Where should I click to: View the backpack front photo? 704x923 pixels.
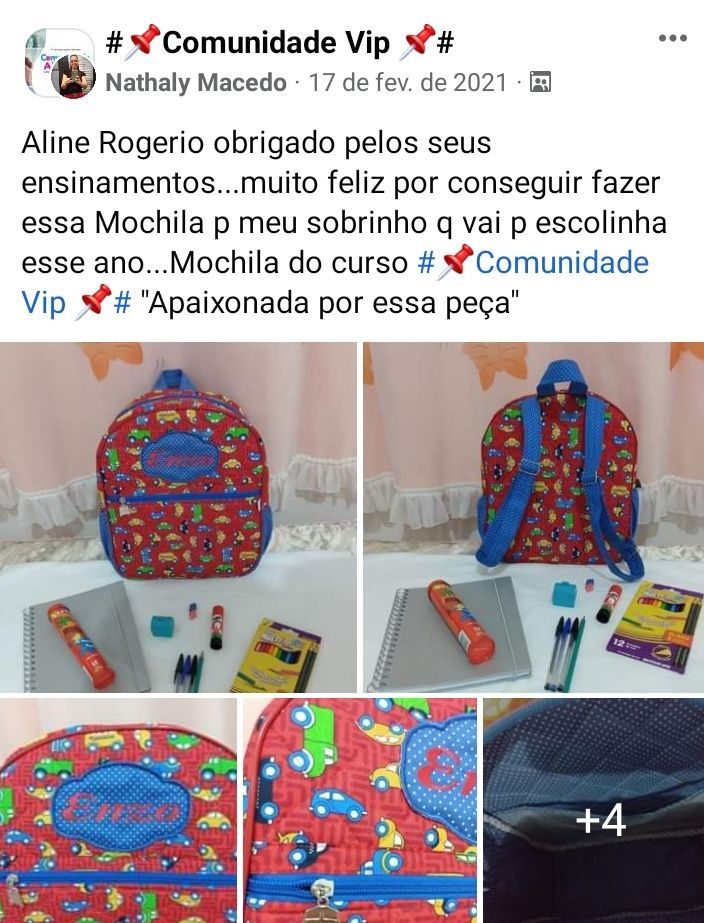click(178, 516)
